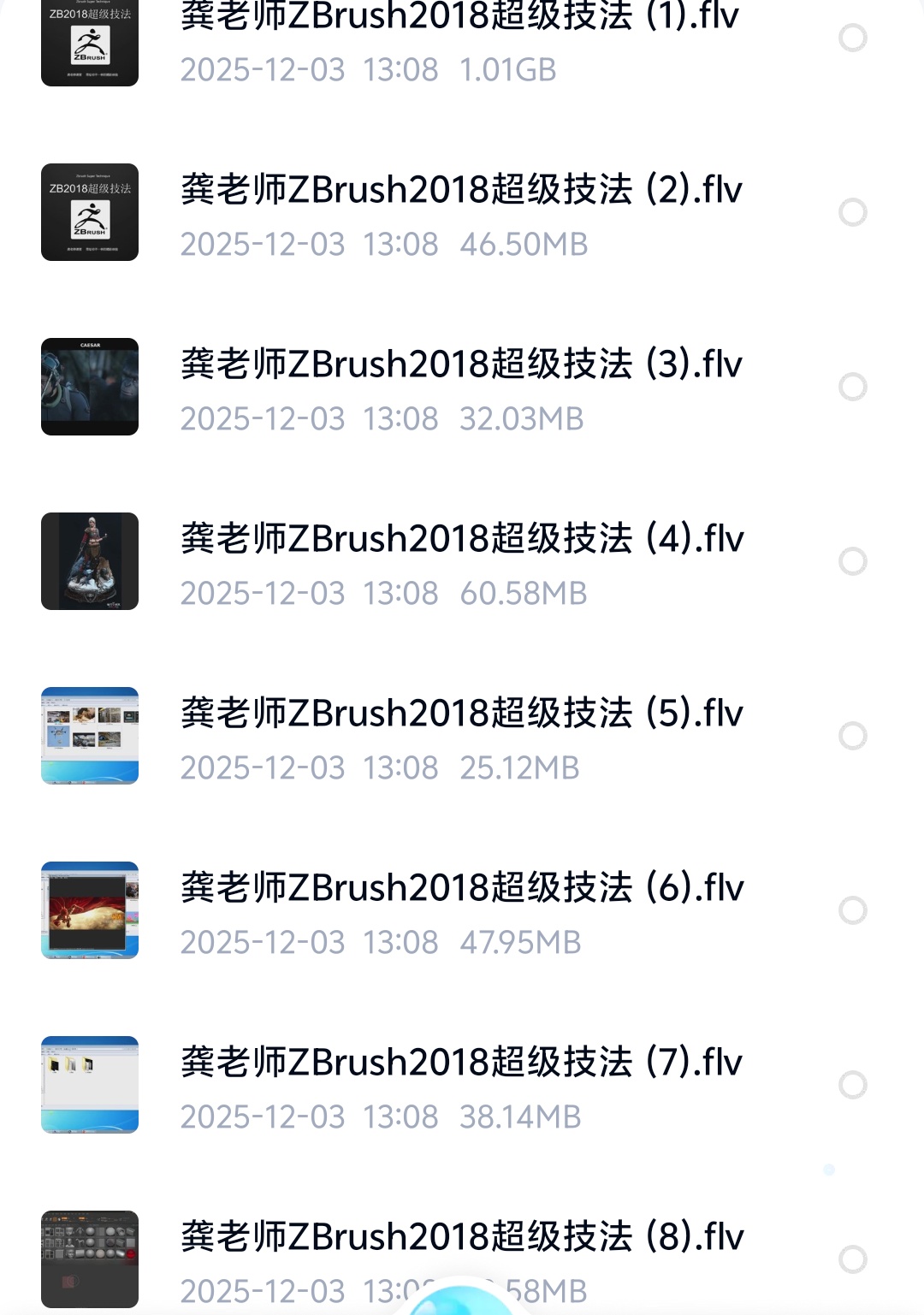Tap the ZB2018 cover thumbnail of (1).flv
Image resolution: width=924 pixels, height=1315 pixels.
[89, 43]
